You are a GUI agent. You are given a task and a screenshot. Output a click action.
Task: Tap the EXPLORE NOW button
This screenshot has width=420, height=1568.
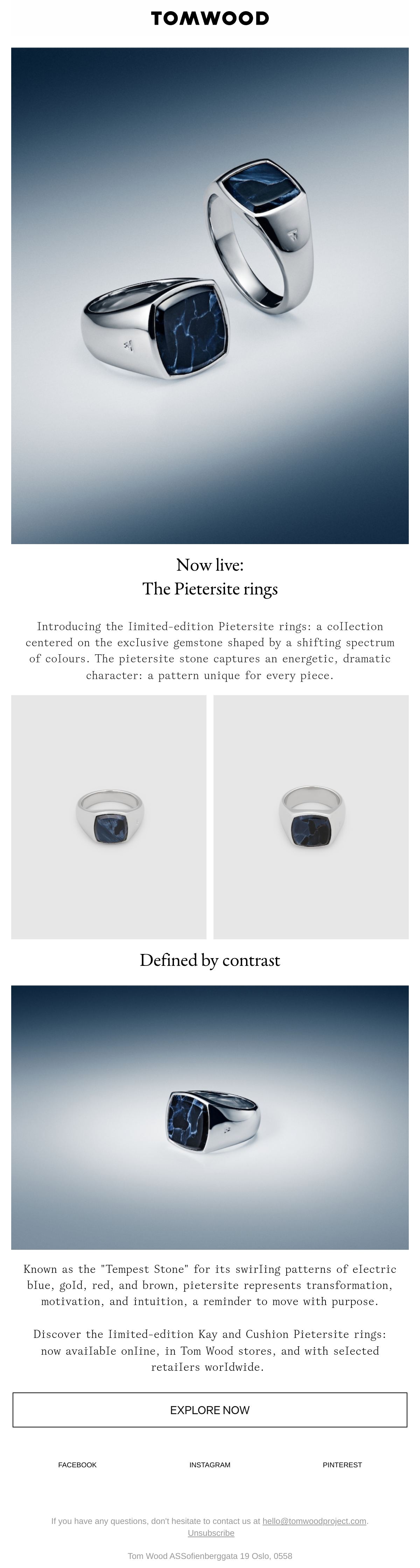tap(210, 1410)
